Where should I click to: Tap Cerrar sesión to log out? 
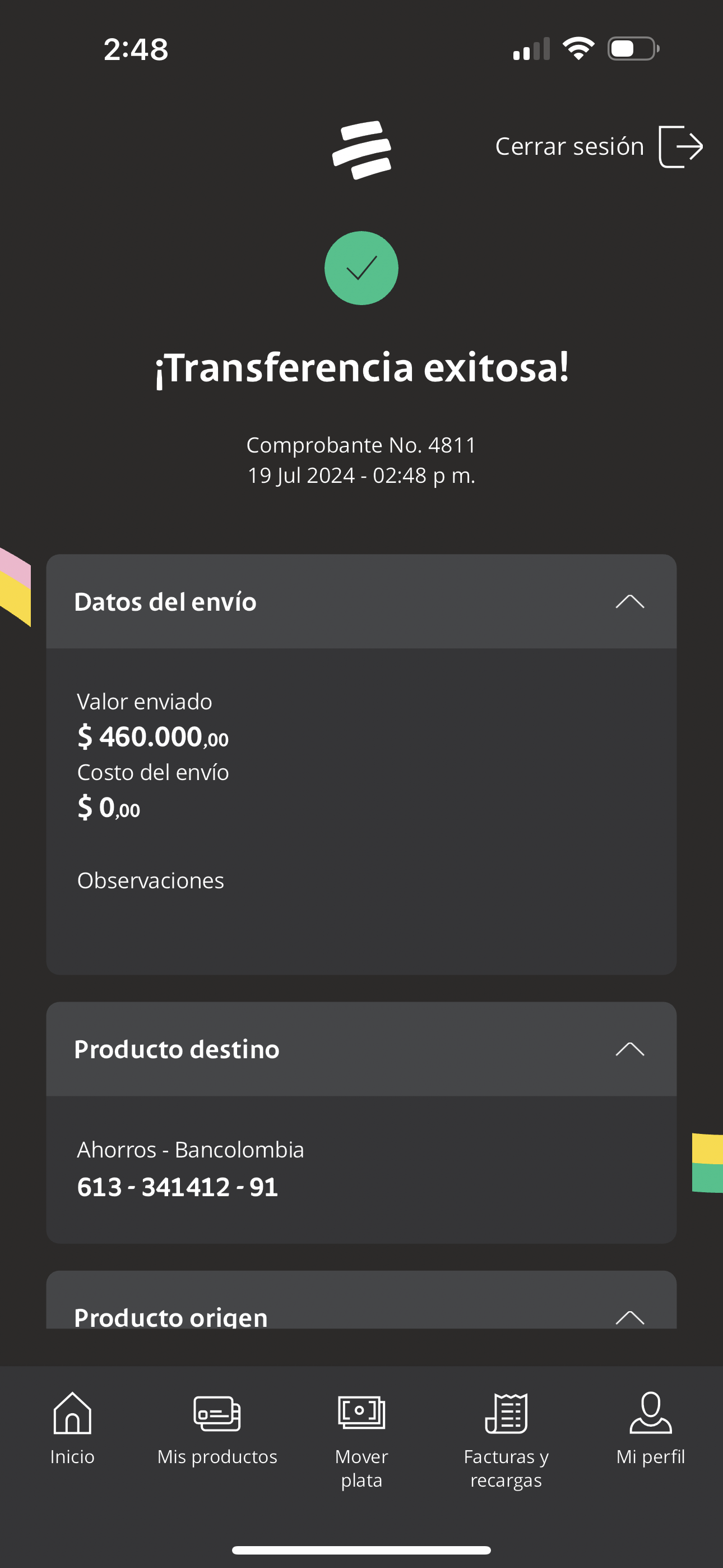pos(598,147)
